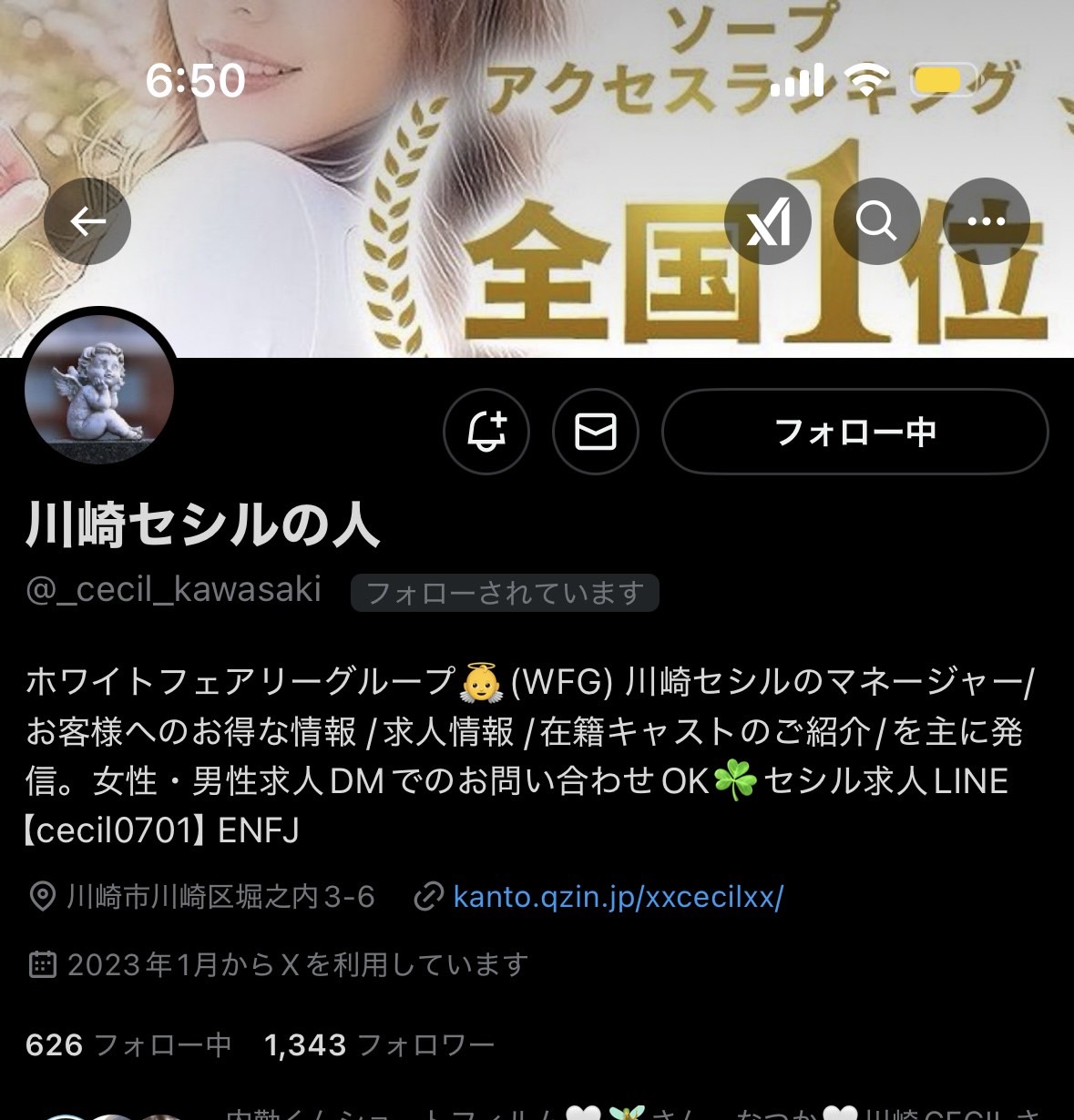1074x1120 pixels.
Task: Open the Grok icon on the profile
Action: tap(767, 221)
